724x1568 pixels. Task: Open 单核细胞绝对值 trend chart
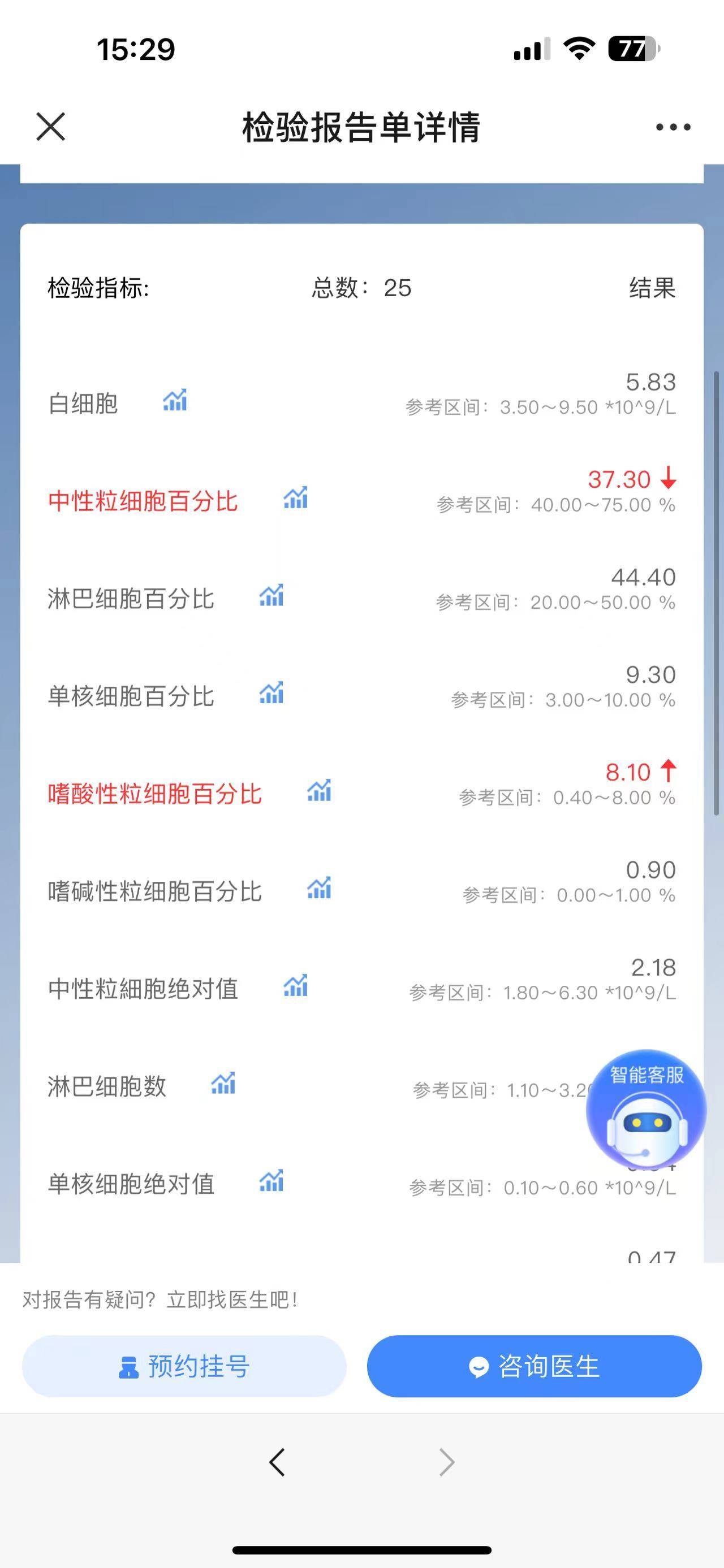272,1181
